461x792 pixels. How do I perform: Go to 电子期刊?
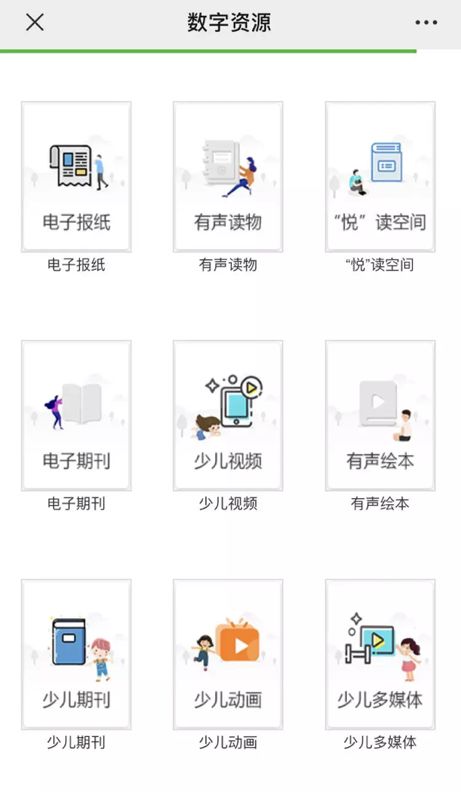(76, 416)
